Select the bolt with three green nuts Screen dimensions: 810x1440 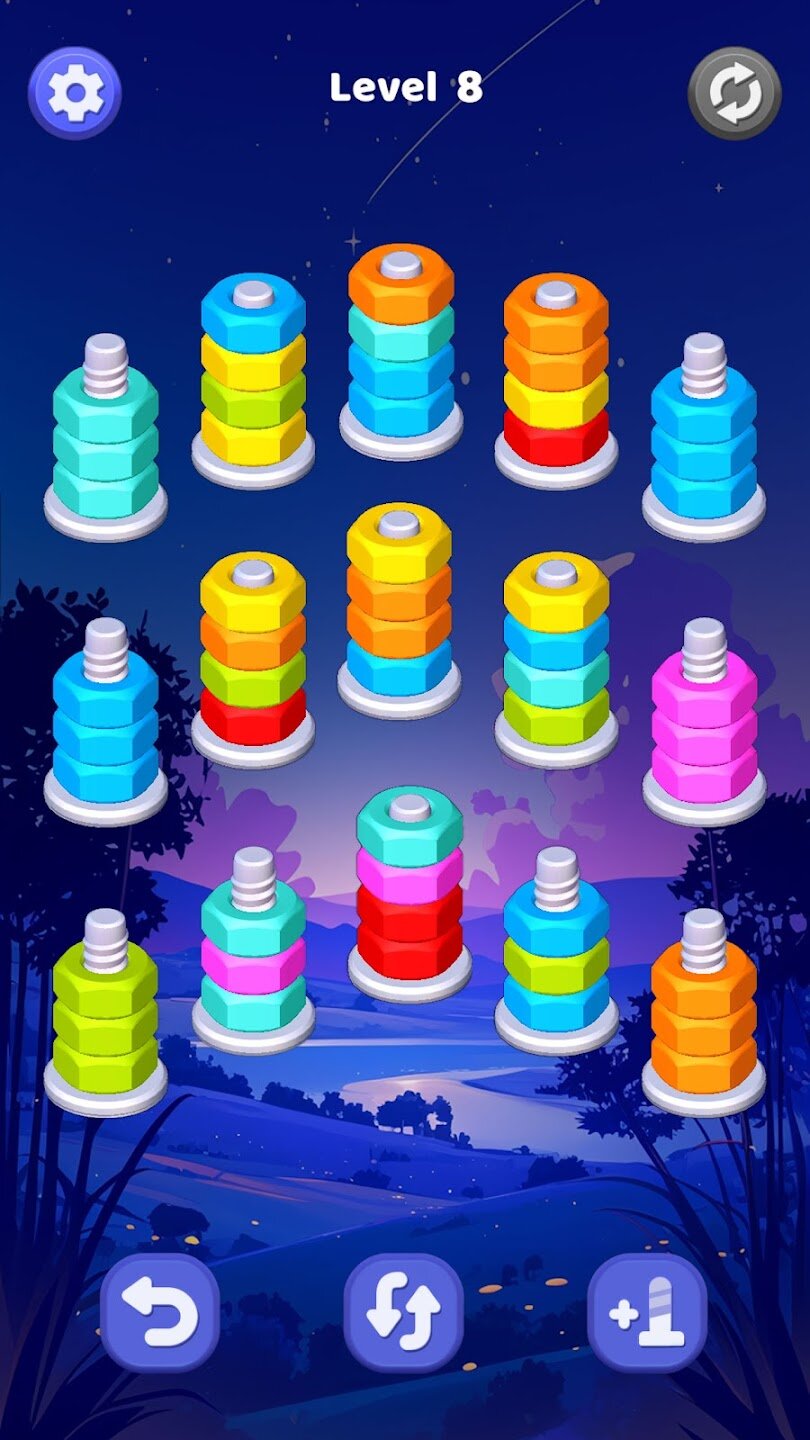105,1015
